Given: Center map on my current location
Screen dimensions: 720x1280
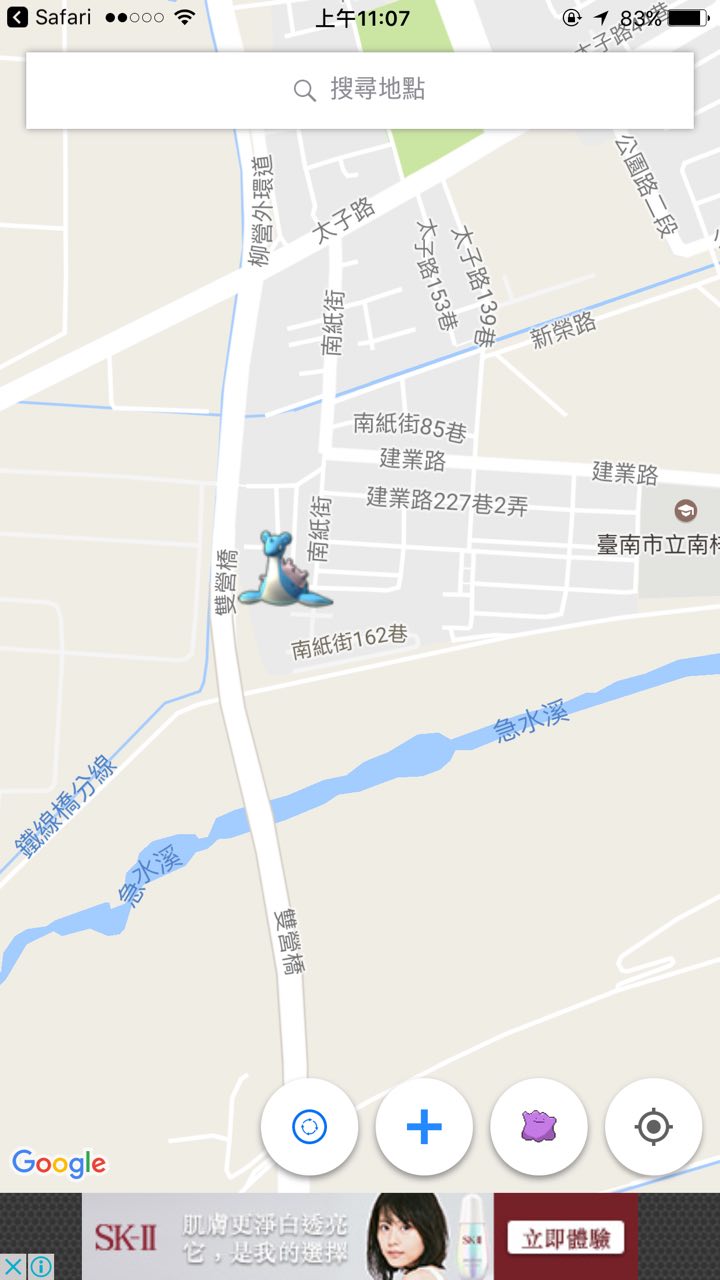Looking at the screenshot, I should click(x=653, y=1127).
